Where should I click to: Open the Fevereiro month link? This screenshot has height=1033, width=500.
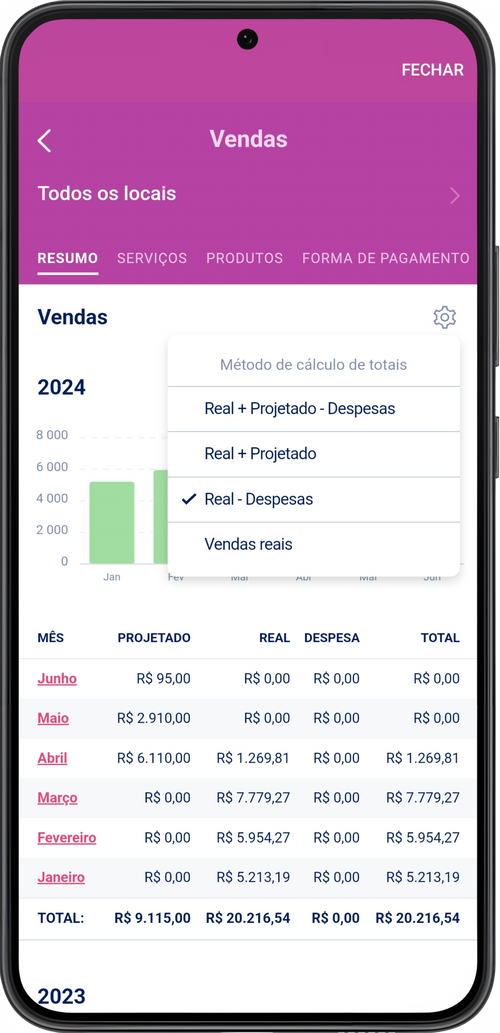click(x=67, y=838)
